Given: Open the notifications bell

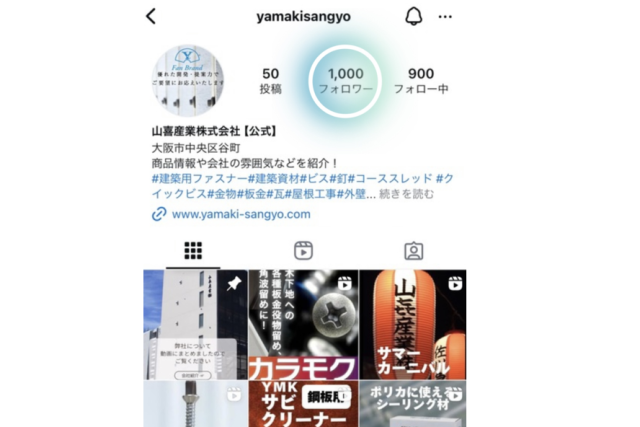Looking at the screenshot, I should (x=413, y=17).
